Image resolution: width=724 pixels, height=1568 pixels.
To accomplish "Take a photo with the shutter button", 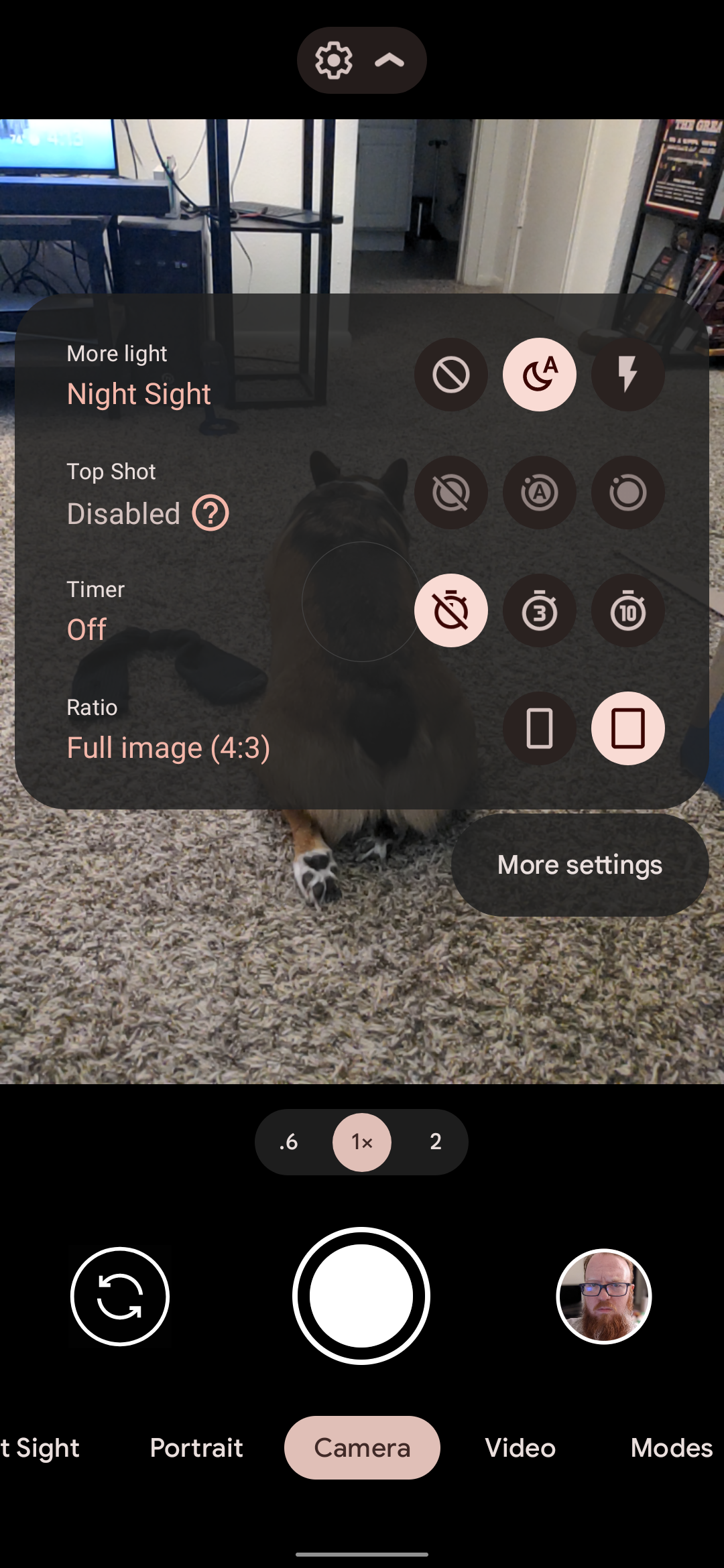I will click(x=361, y=1296).
